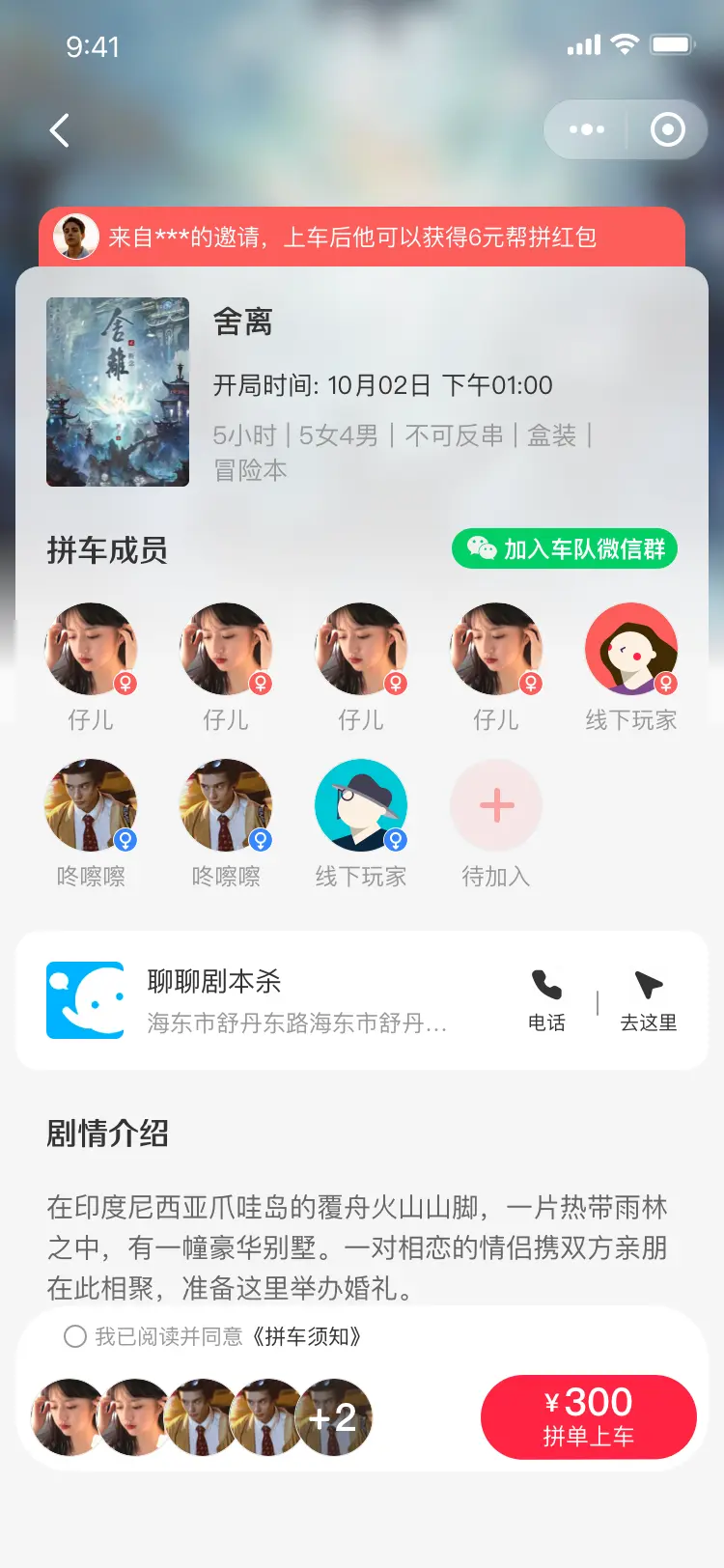Check the 我已阅读并同意 agreement checkbox
Image resolution: width=724 pixels, height=1568 pixels.
[x=75, y=1337]
